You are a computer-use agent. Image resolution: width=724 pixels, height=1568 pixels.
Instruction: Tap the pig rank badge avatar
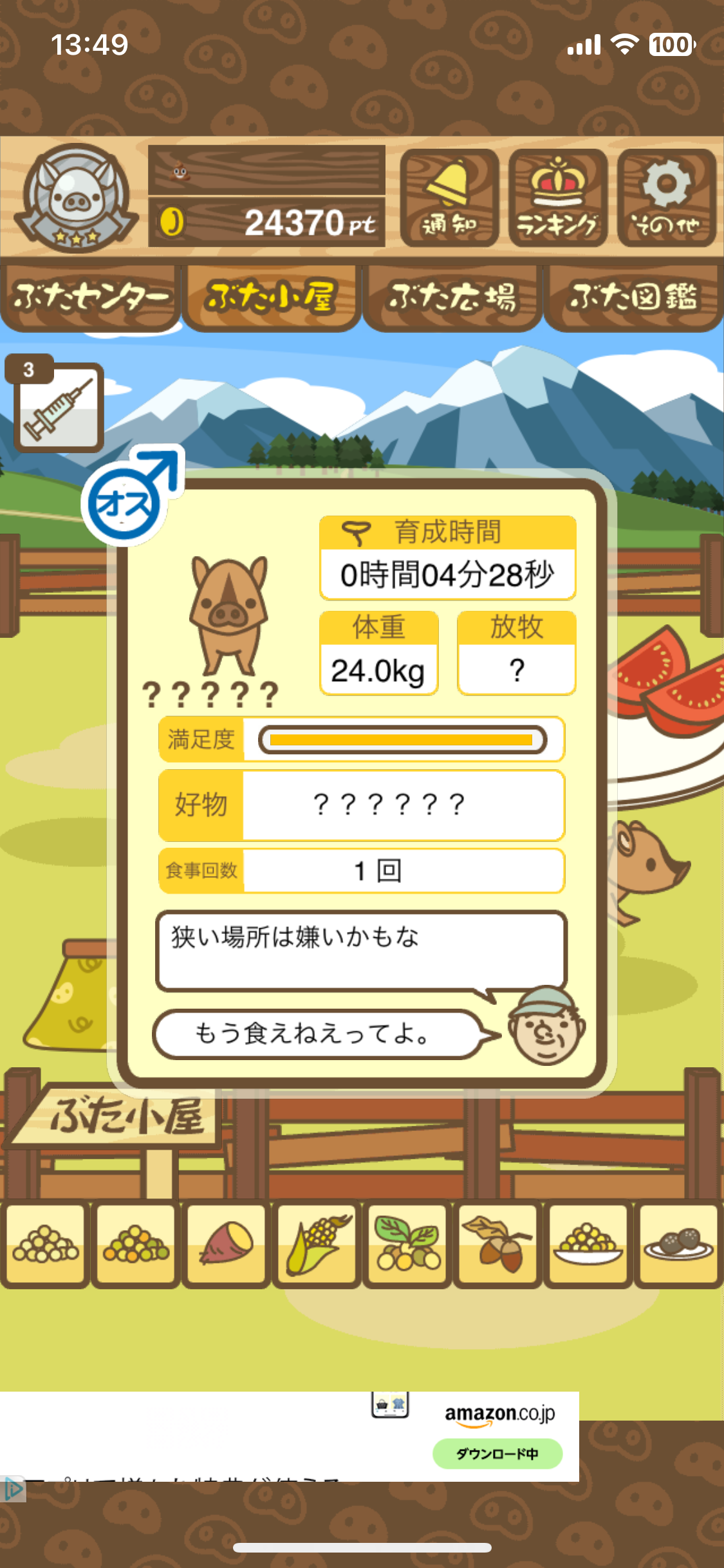77,198
